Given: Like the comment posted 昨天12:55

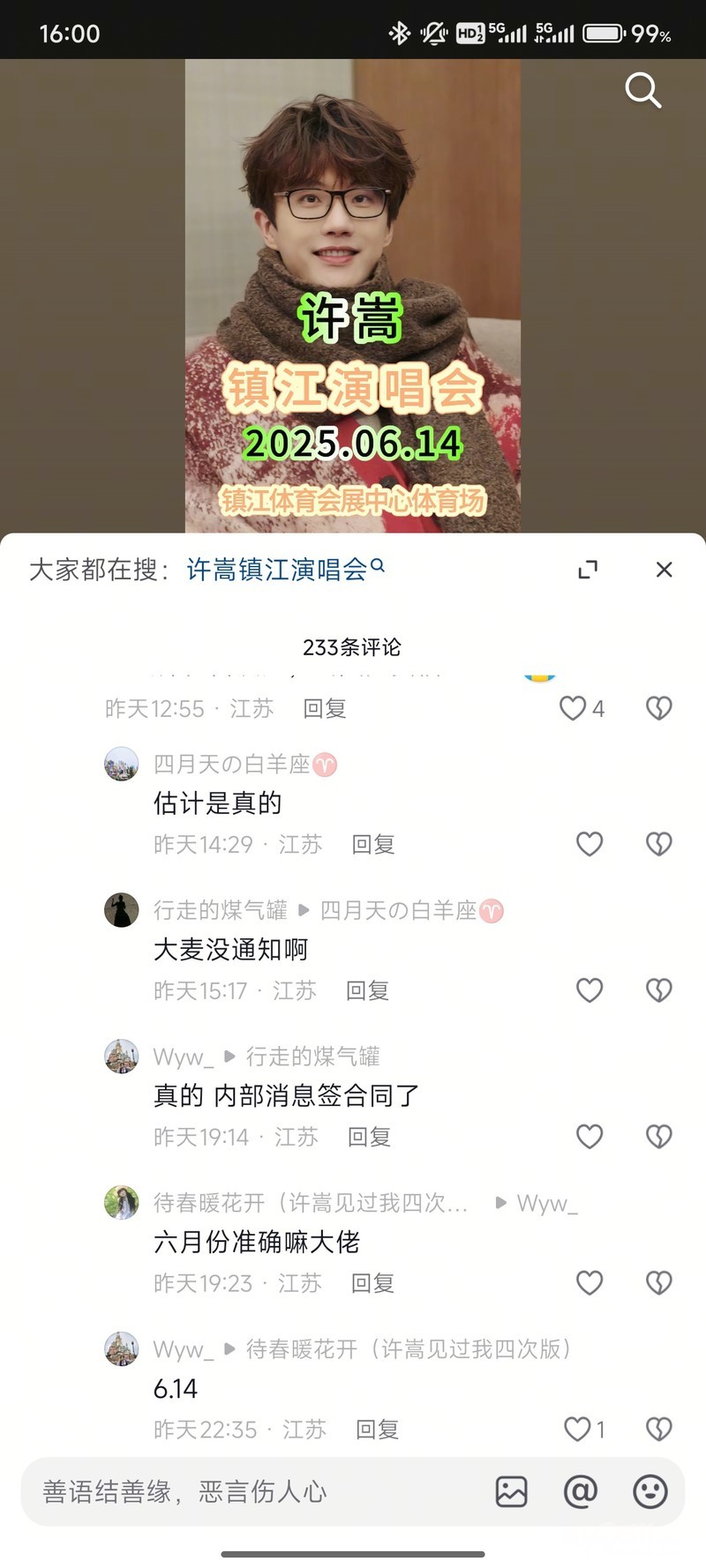Looking at the screenshot, I should point(574,708).
